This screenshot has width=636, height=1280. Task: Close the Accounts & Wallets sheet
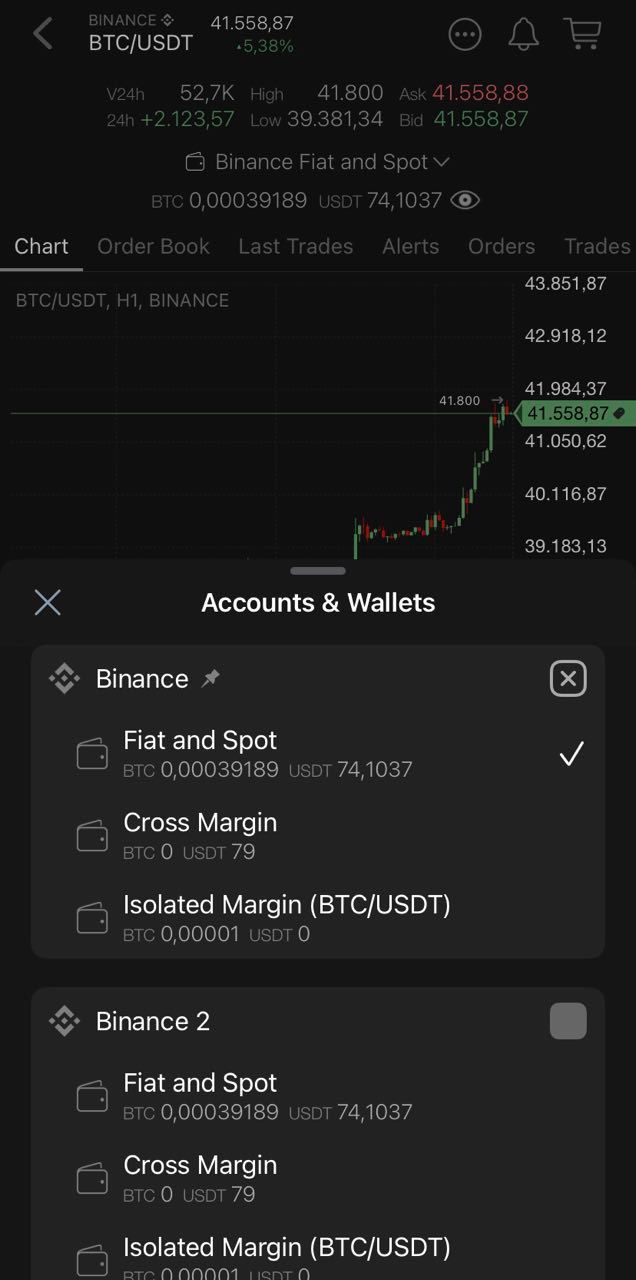pyautogui.click(x=47, y=602)
